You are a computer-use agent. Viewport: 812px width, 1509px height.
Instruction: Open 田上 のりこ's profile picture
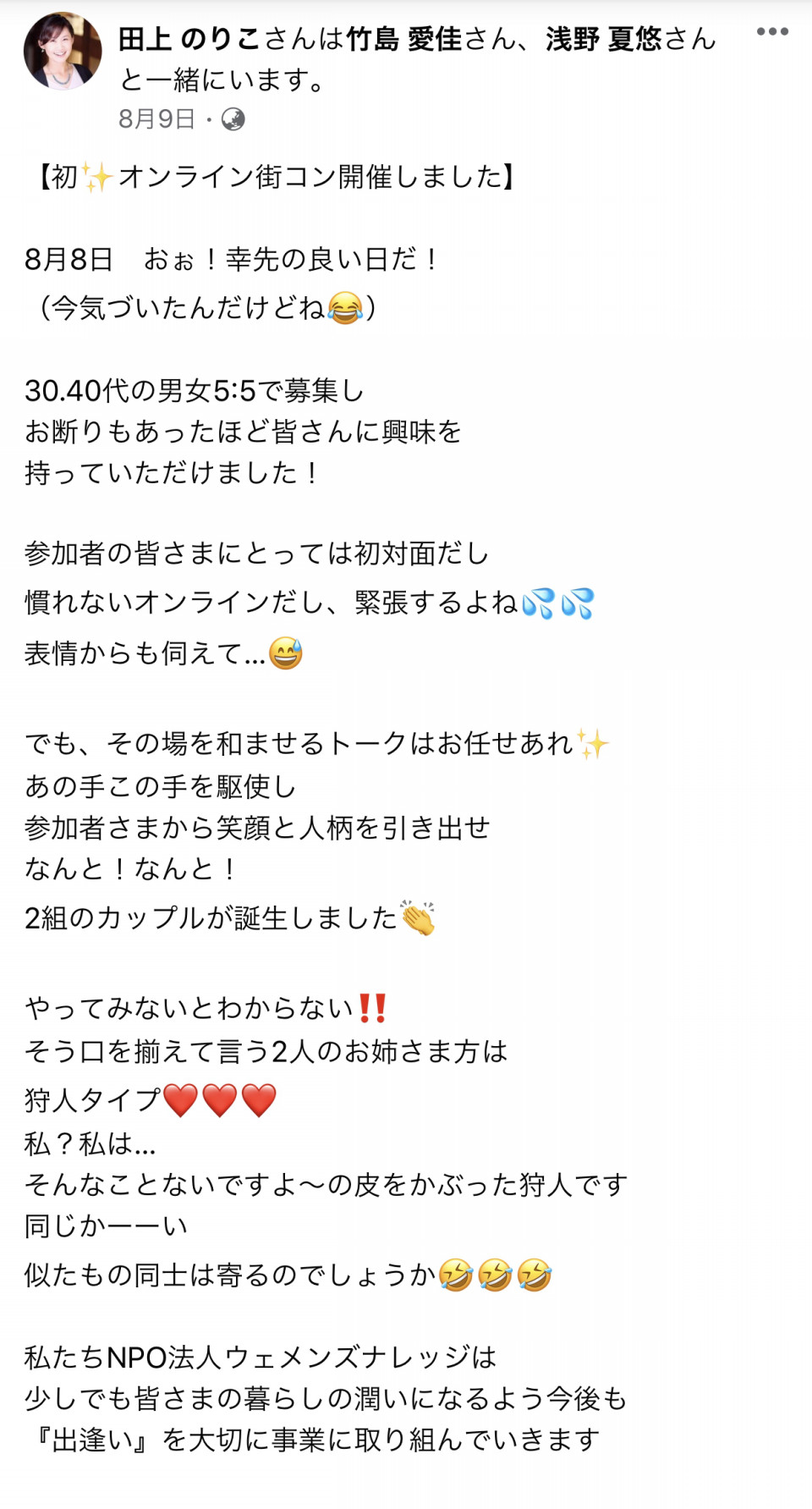point(63,52)
